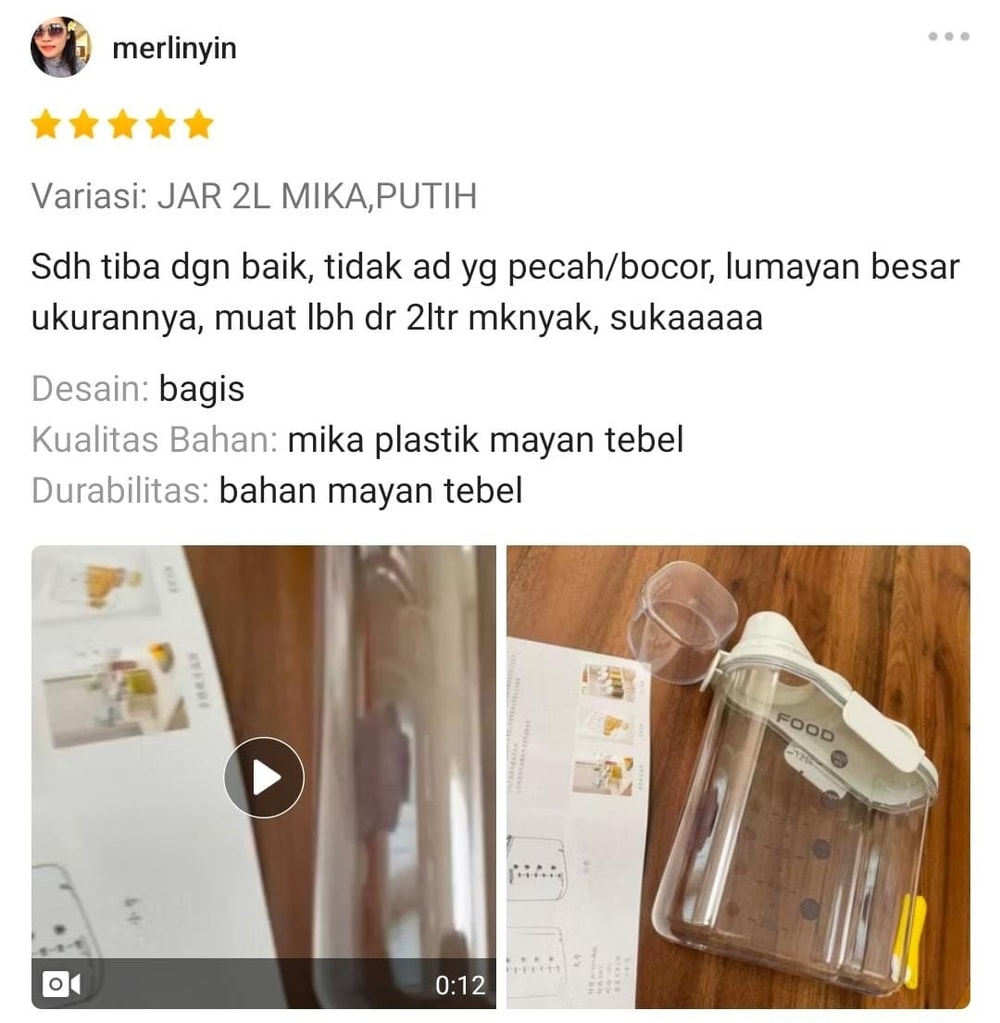Screen dimensions: 1000x1023
Task: Open merlinyin's profile picture
Action: point(60,47)
